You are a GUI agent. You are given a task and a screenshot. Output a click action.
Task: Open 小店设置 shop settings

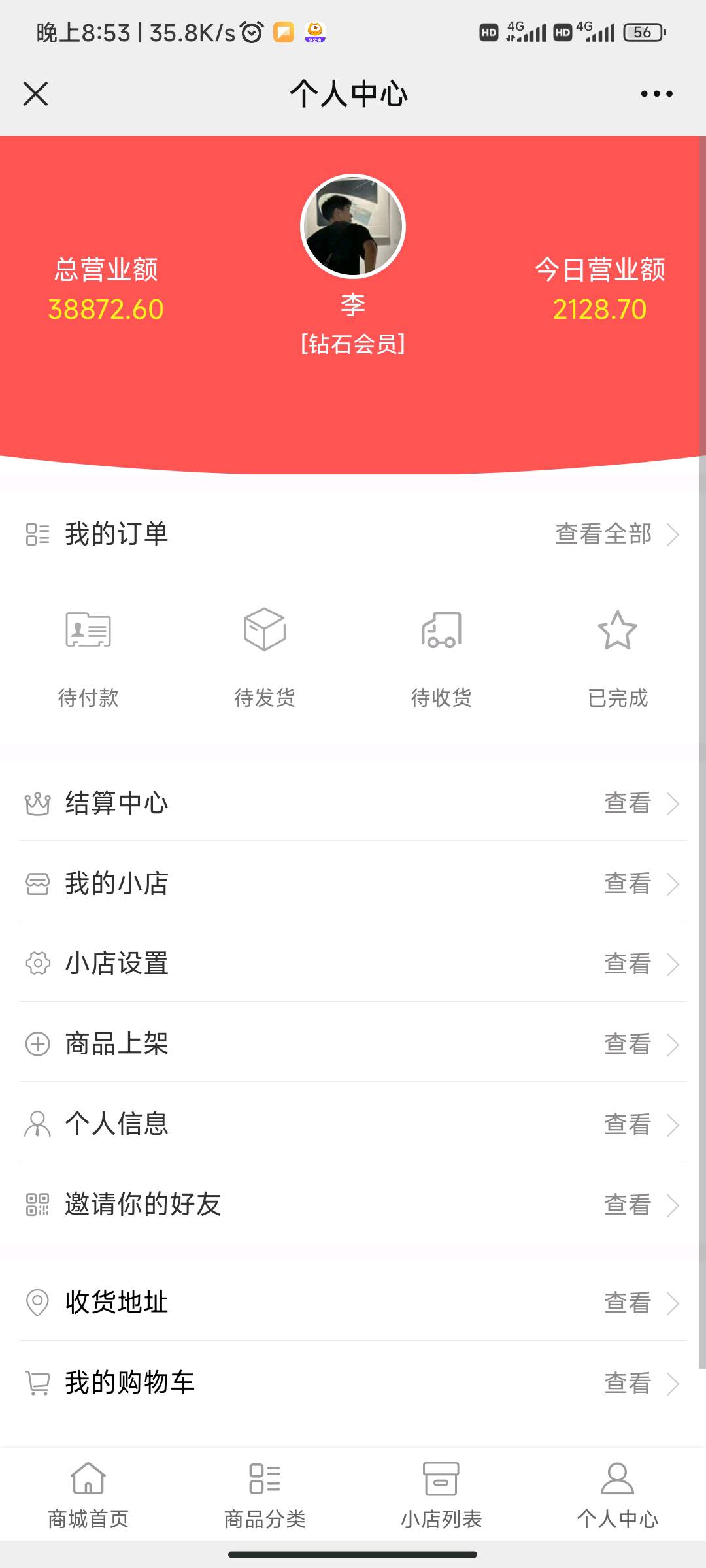coord(353,964)
